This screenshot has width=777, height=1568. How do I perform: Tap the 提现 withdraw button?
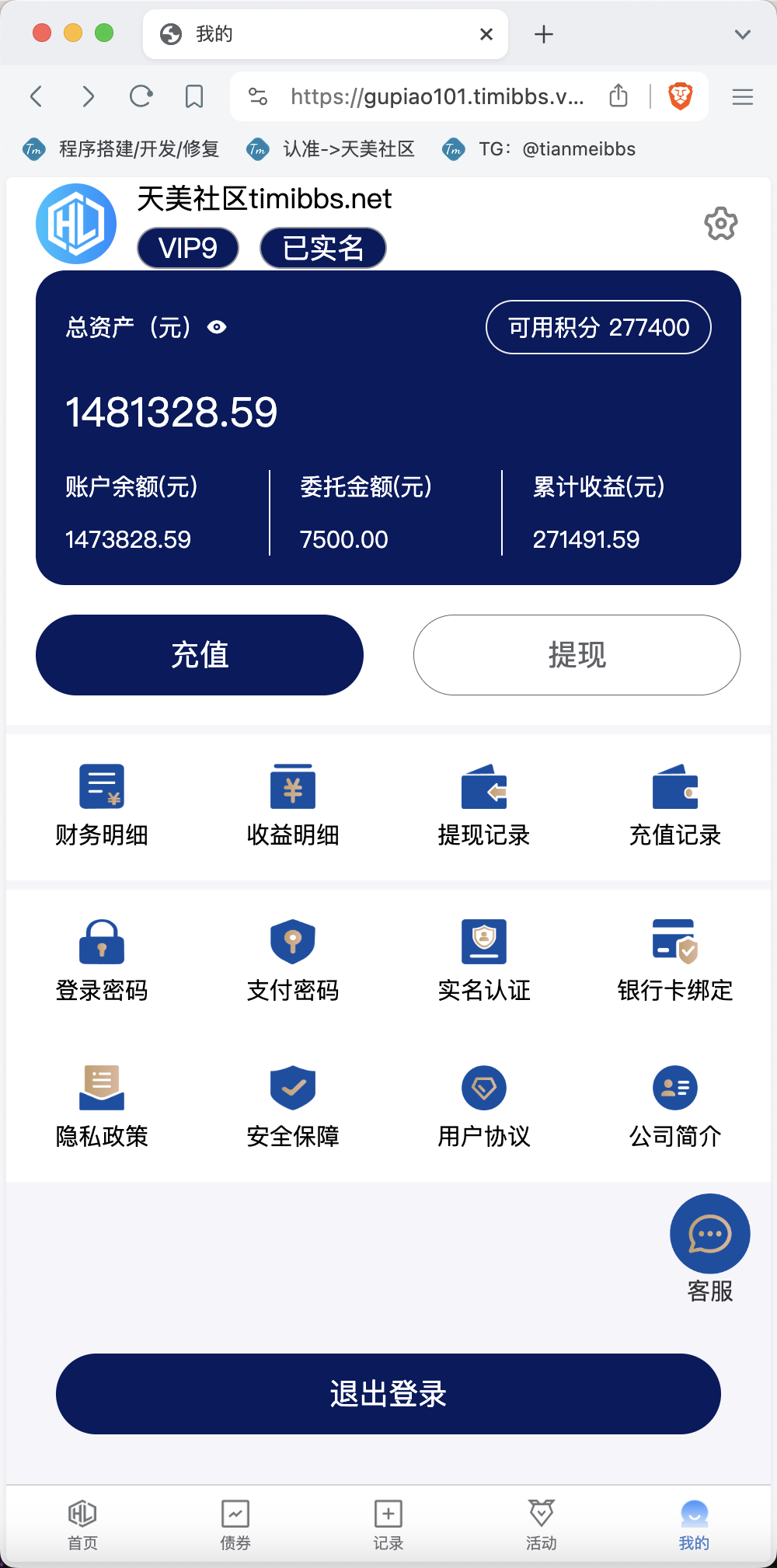click(577, 655)
